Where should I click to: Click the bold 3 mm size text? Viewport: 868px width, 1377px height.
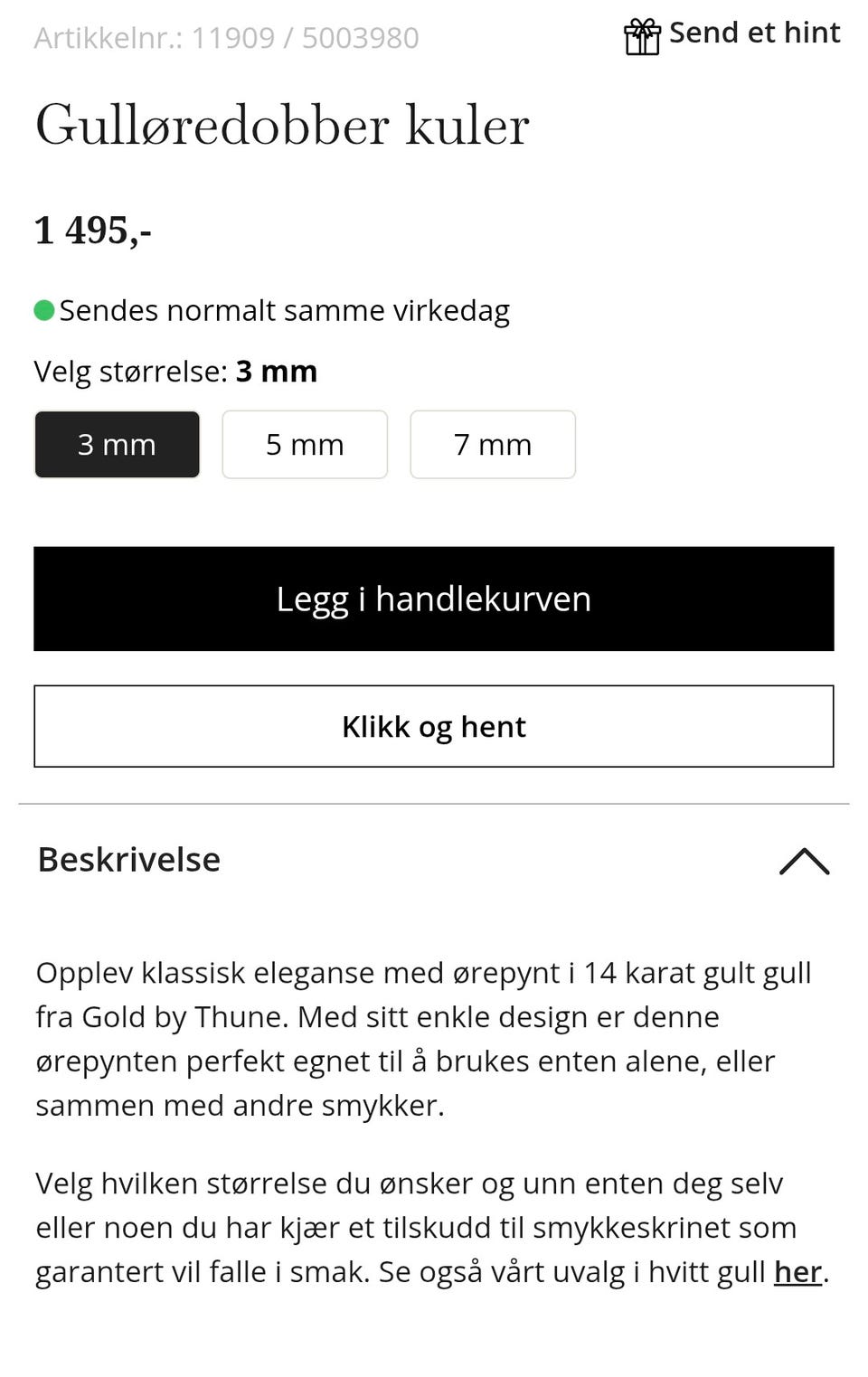[276, 371]
